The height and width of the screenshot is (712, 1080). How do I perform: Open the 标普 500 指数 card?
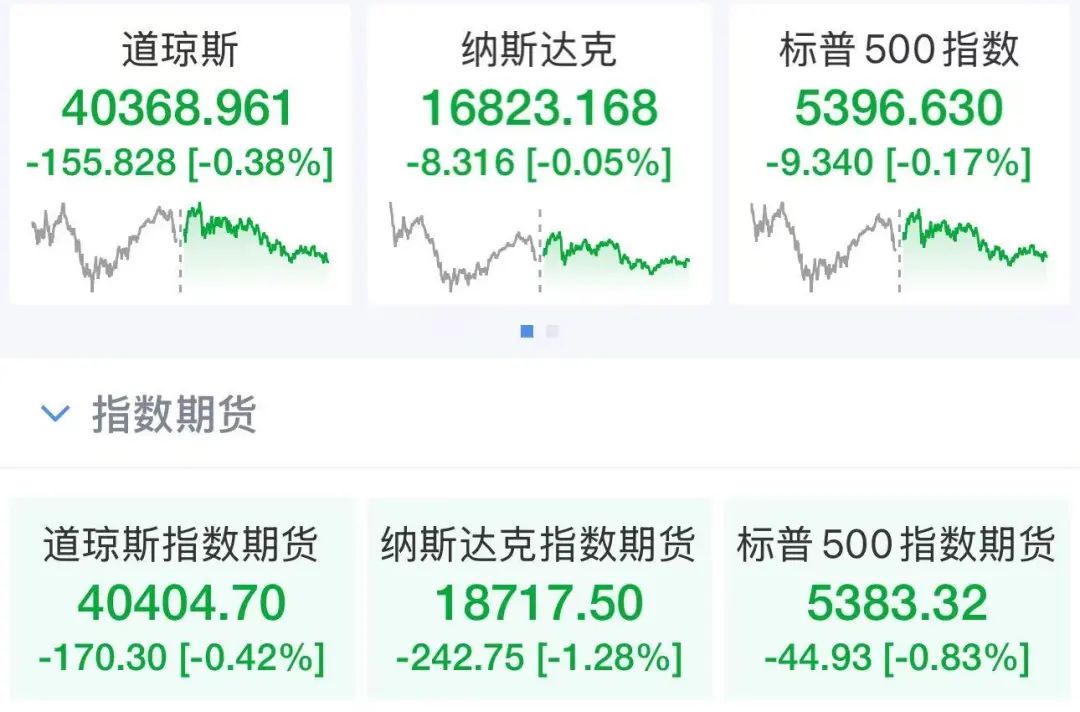898,150
